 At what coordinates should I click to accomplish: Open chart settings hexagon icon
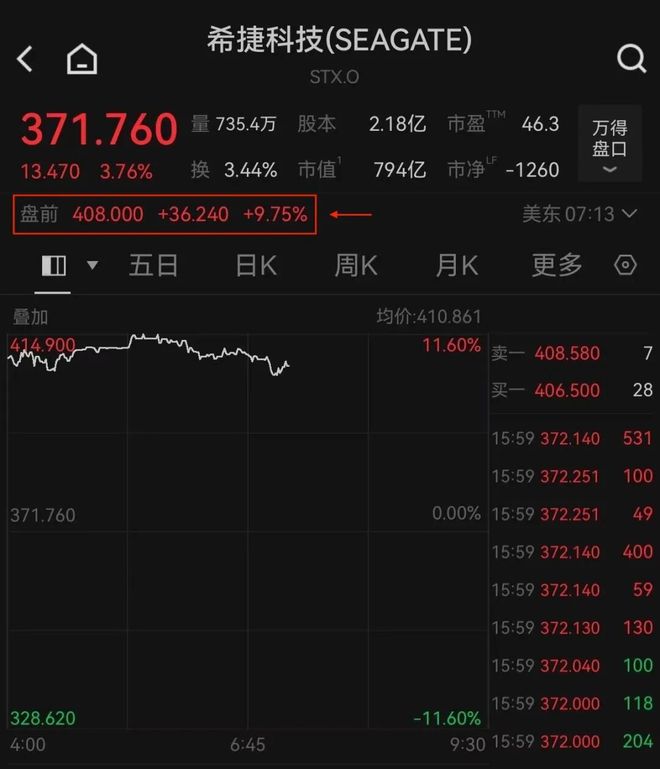click(x=625, y=265)
